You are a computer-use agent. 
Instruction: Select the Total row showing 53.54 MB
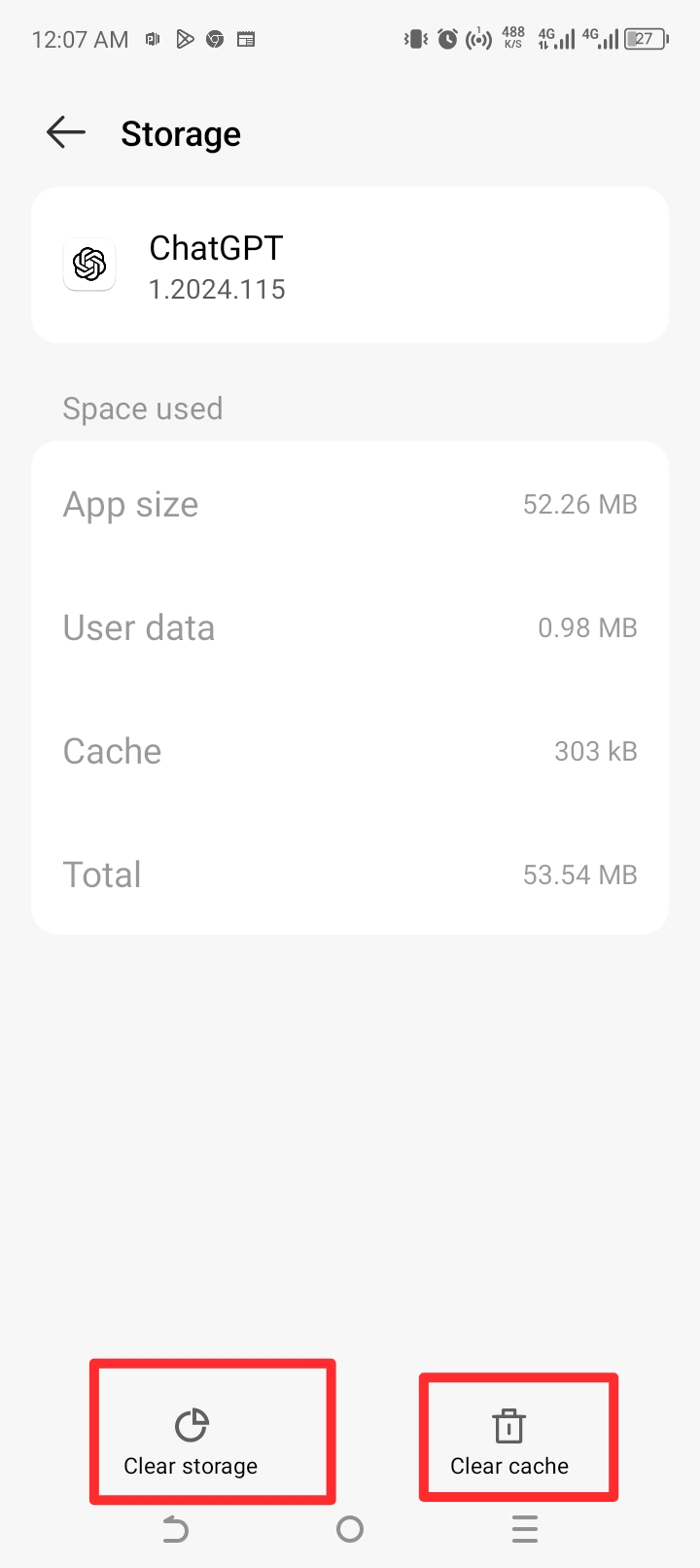click(x=350, y=873)
